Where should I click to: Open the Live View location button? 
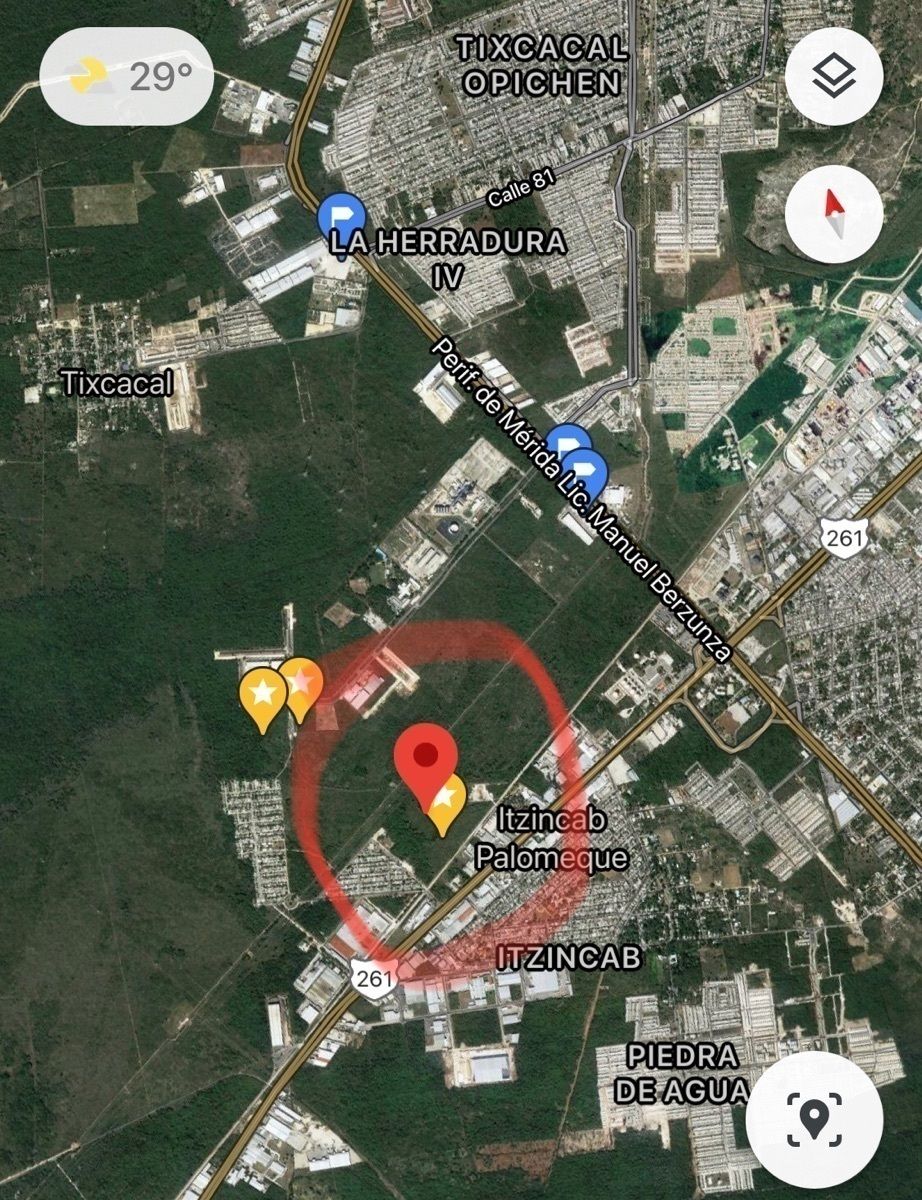[x=813, y=1117]
